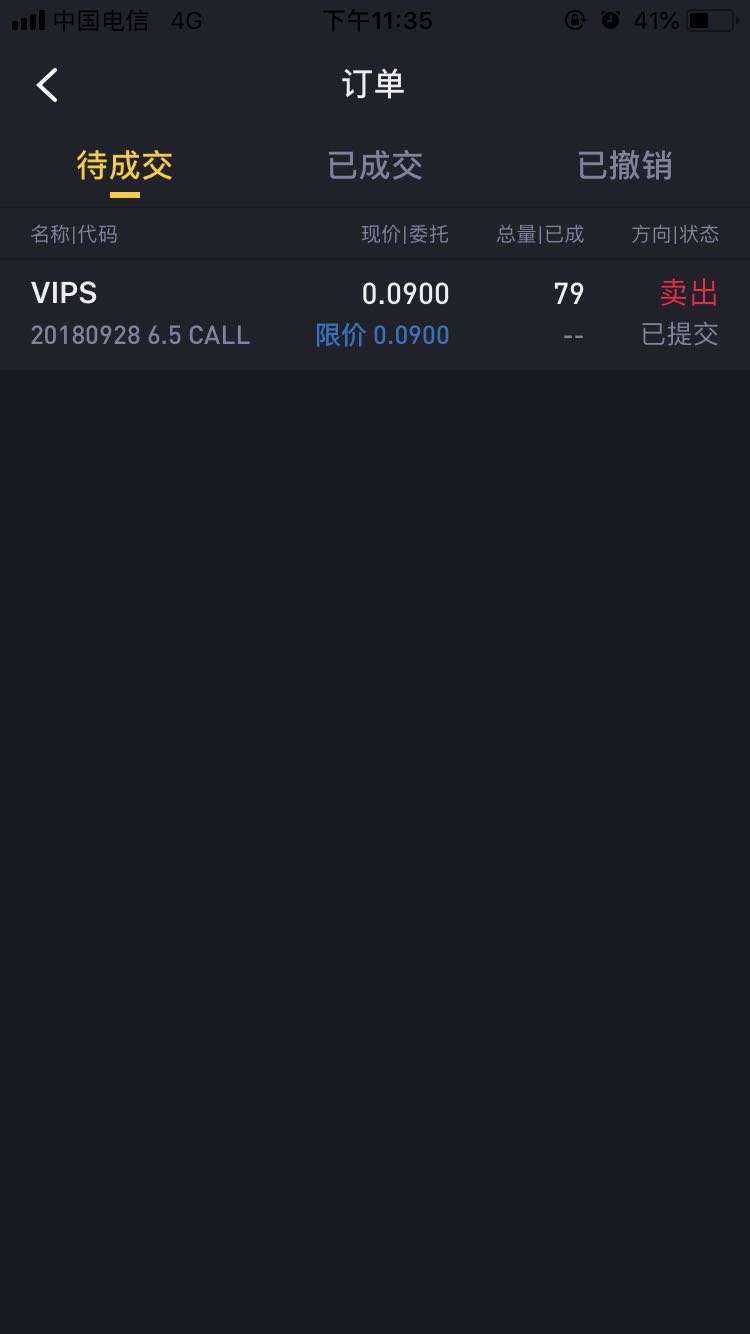Switch to the 已成交 tab
Viewport: 750px width, 1334px height.
[x=375, y=166]
